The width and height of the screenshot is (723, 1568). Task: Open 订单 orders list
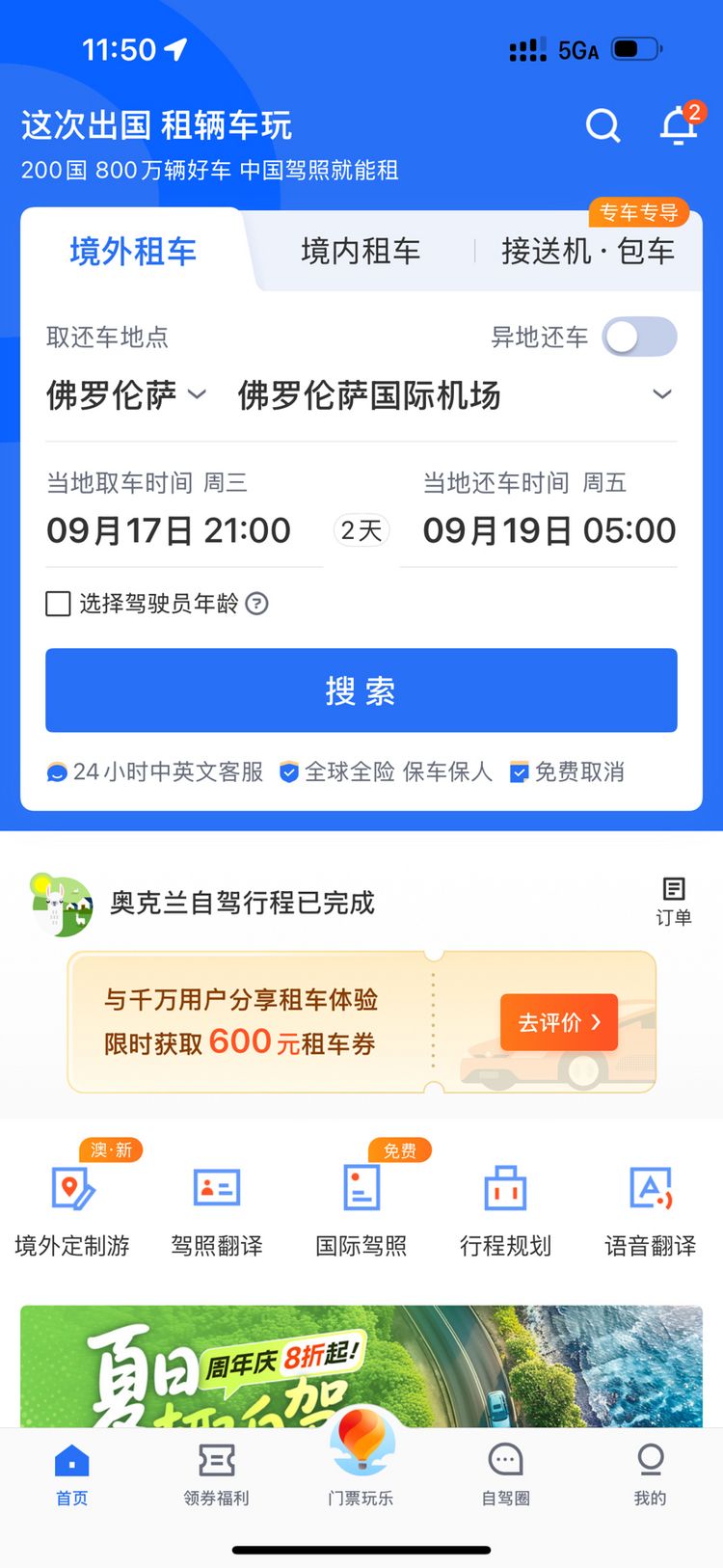674,902
